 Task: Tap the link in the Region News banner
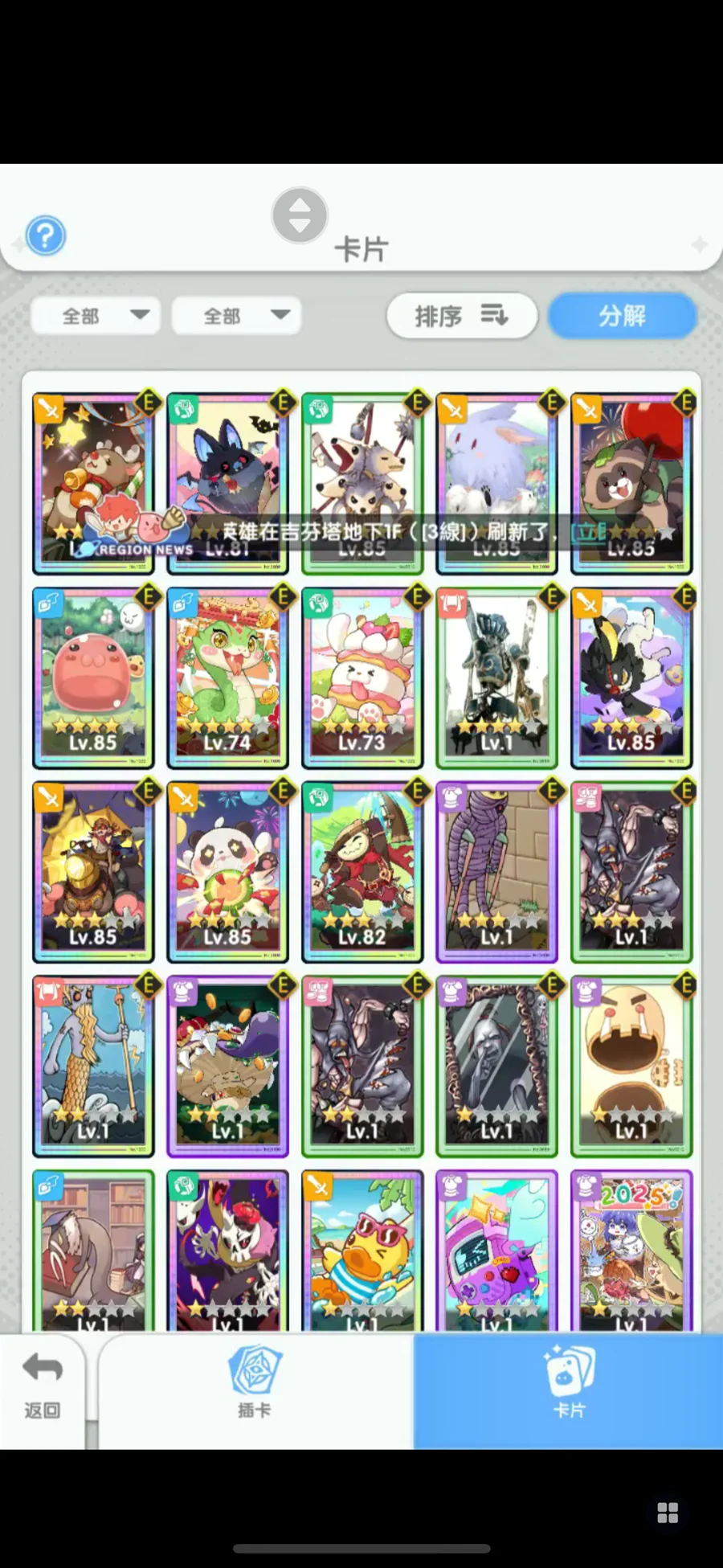point(587,532)
